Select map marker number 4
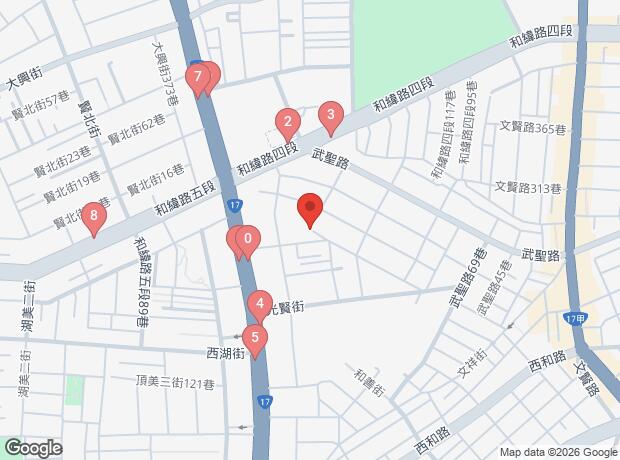This screenshot has height=460, width=620. [260, 308]
